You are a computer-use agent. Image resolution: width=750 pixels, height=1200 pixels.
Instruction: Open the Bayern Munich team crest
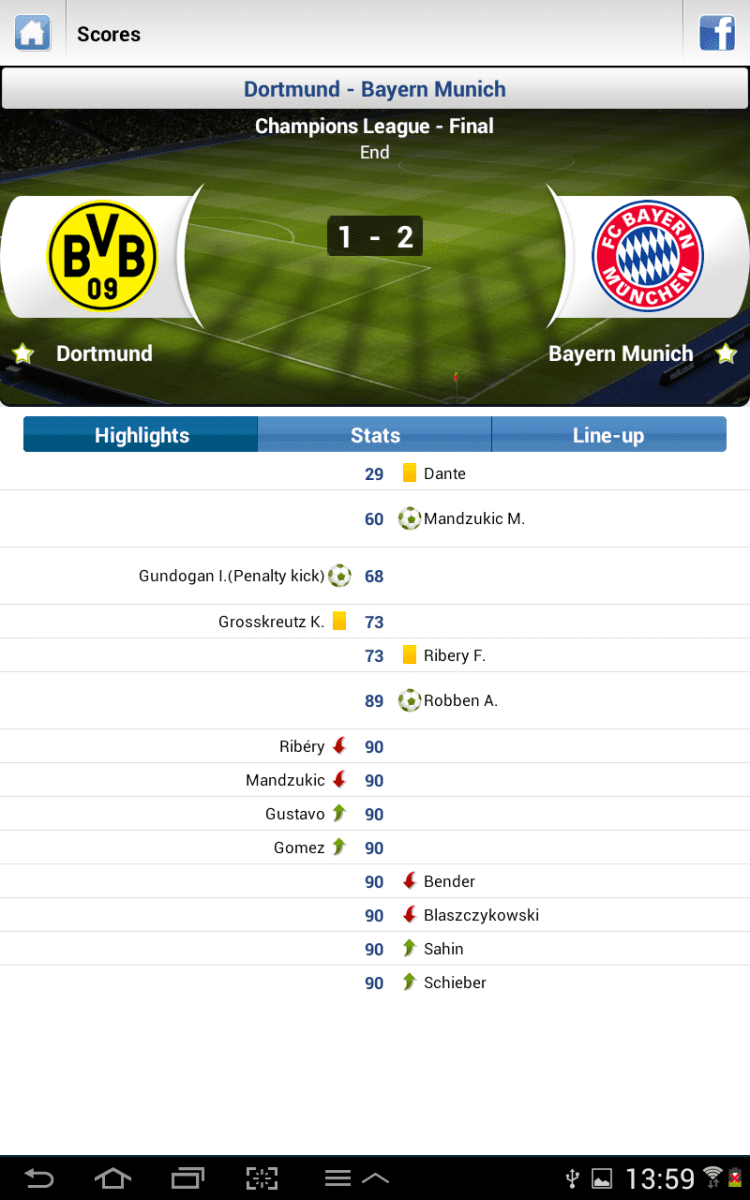tap(647, 256)
